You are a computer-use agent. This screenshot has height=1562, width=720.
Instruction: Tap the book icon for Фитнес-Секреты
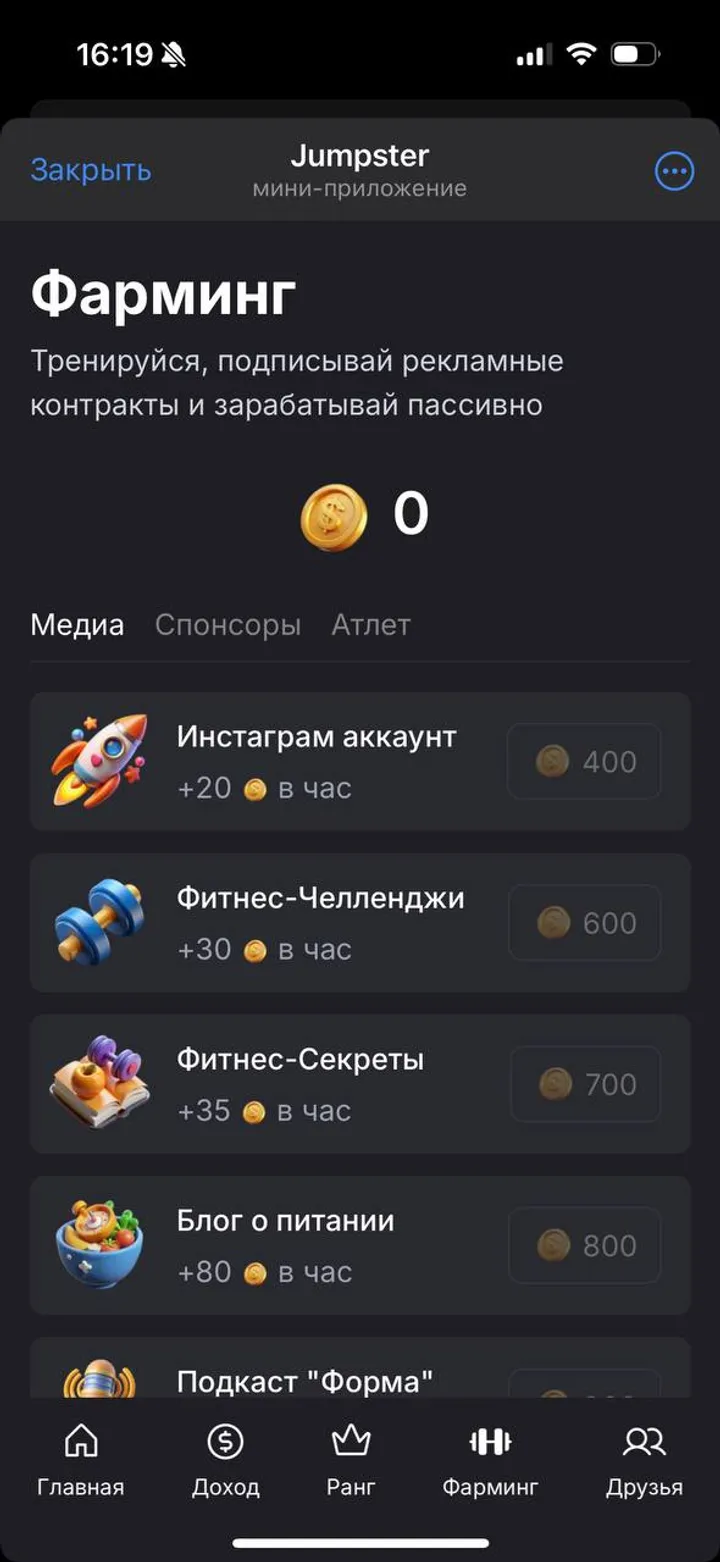pyautogui.click(x=98, y=1083)
